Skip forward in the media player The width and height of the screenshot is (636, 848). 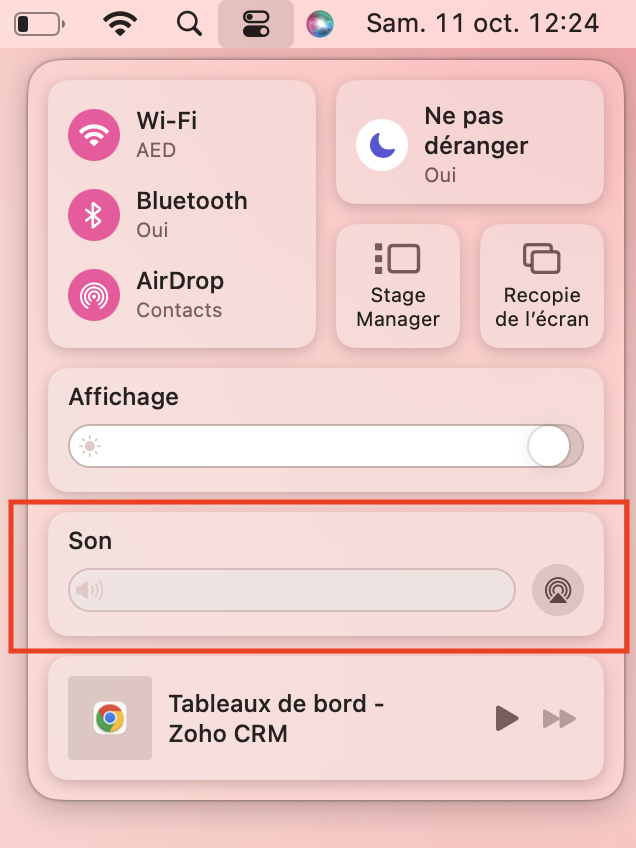click(x=559, y=718)
